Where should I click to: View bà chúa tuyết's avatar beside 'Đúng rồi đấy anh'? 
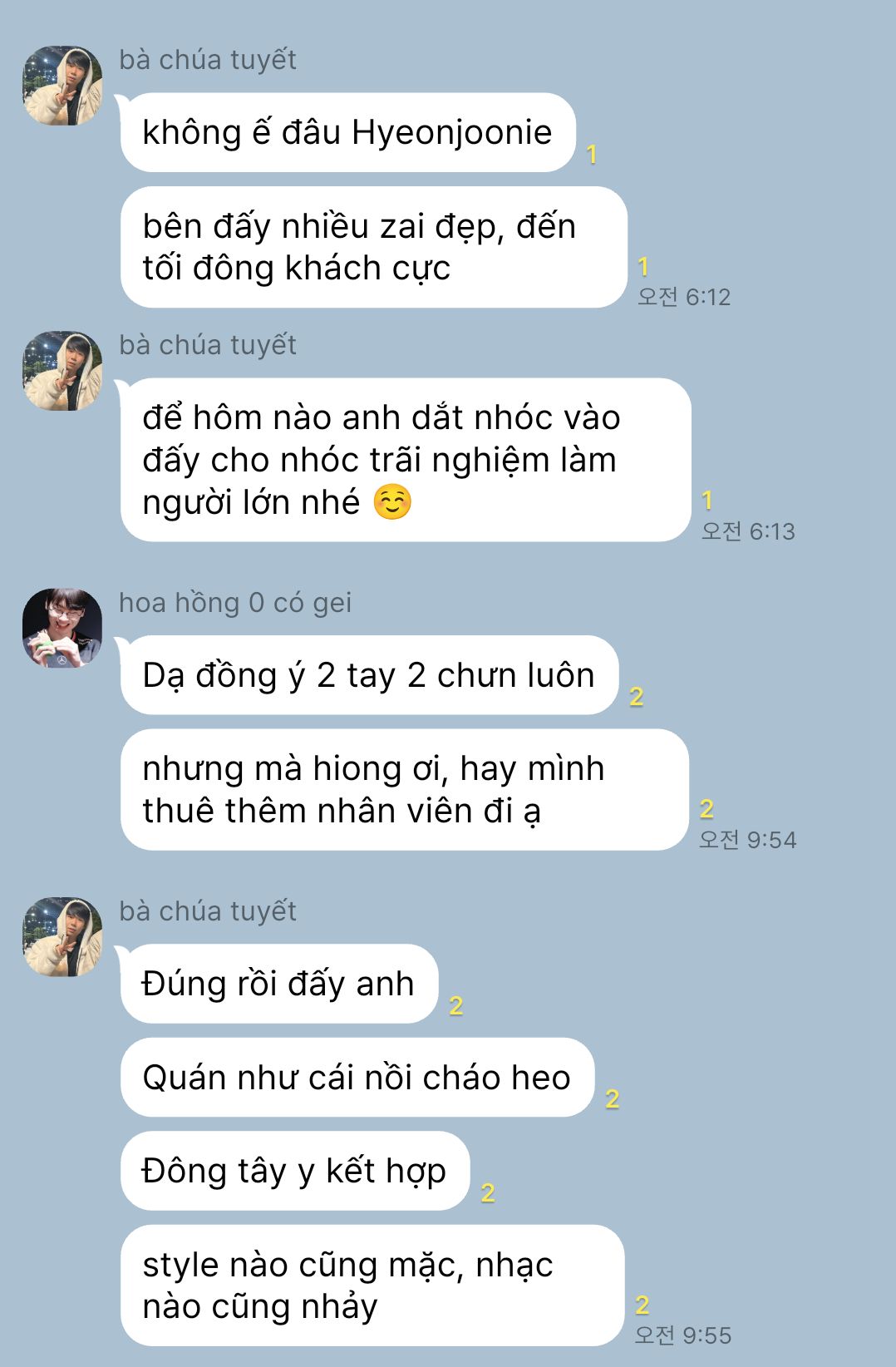pyautogui.click(x=62, y=936)
